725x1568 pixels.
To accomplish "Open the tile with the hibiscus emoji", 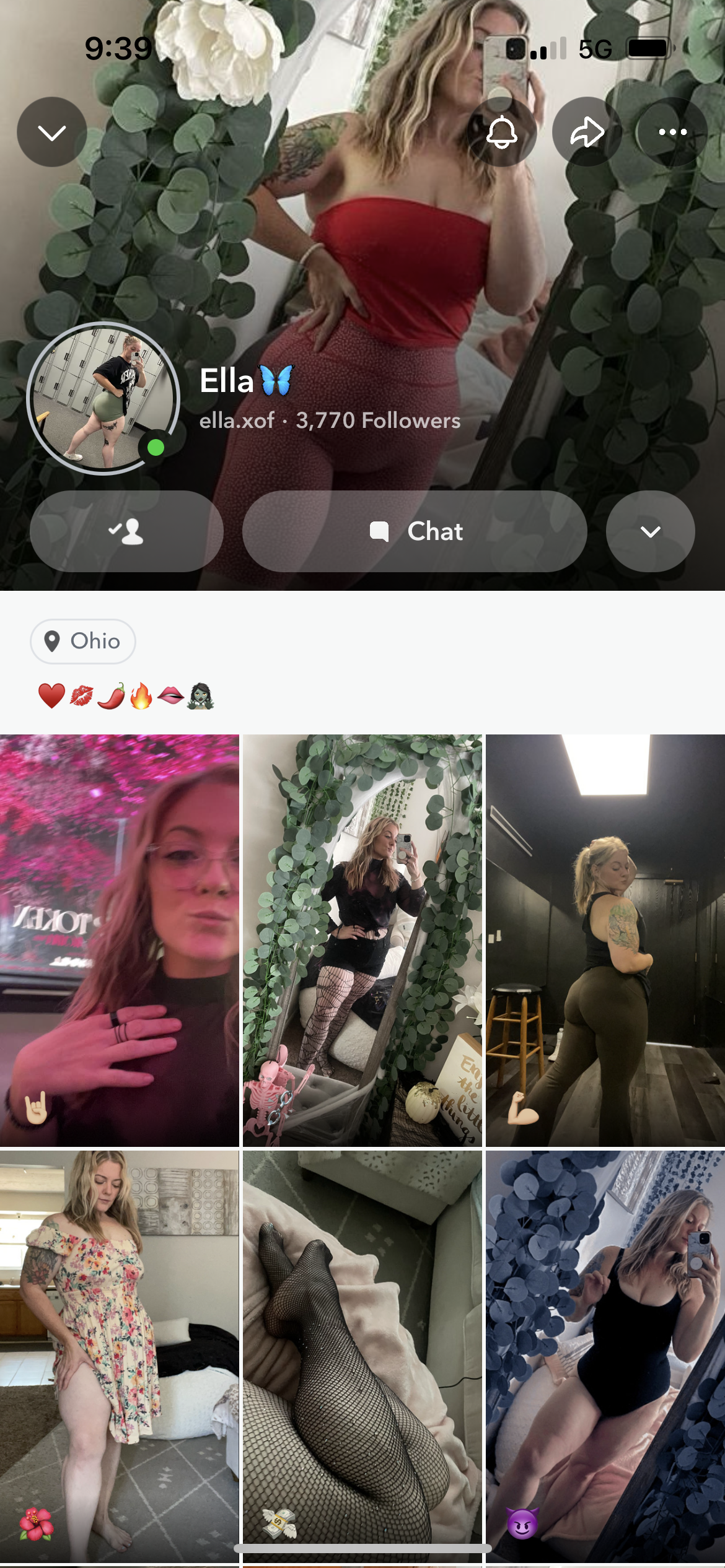I will pyautogui.click(x=119, y=1356).
